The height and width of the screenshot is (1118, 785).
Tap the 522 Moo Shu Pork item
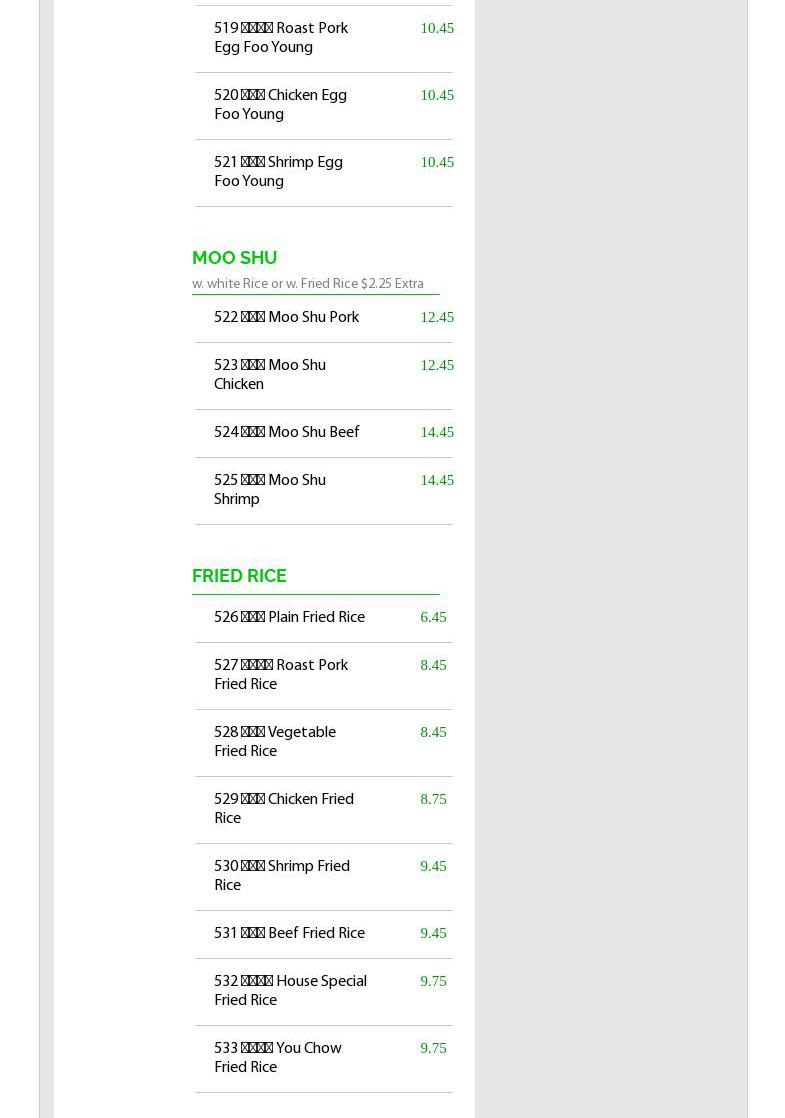[286, 318]
